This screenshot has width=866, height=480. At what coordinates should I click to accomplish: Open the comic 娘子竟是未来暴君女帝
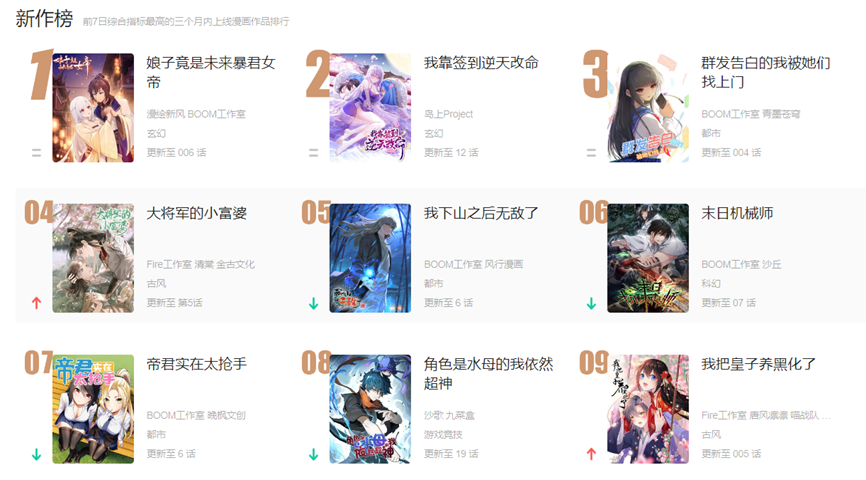[210, 63]
